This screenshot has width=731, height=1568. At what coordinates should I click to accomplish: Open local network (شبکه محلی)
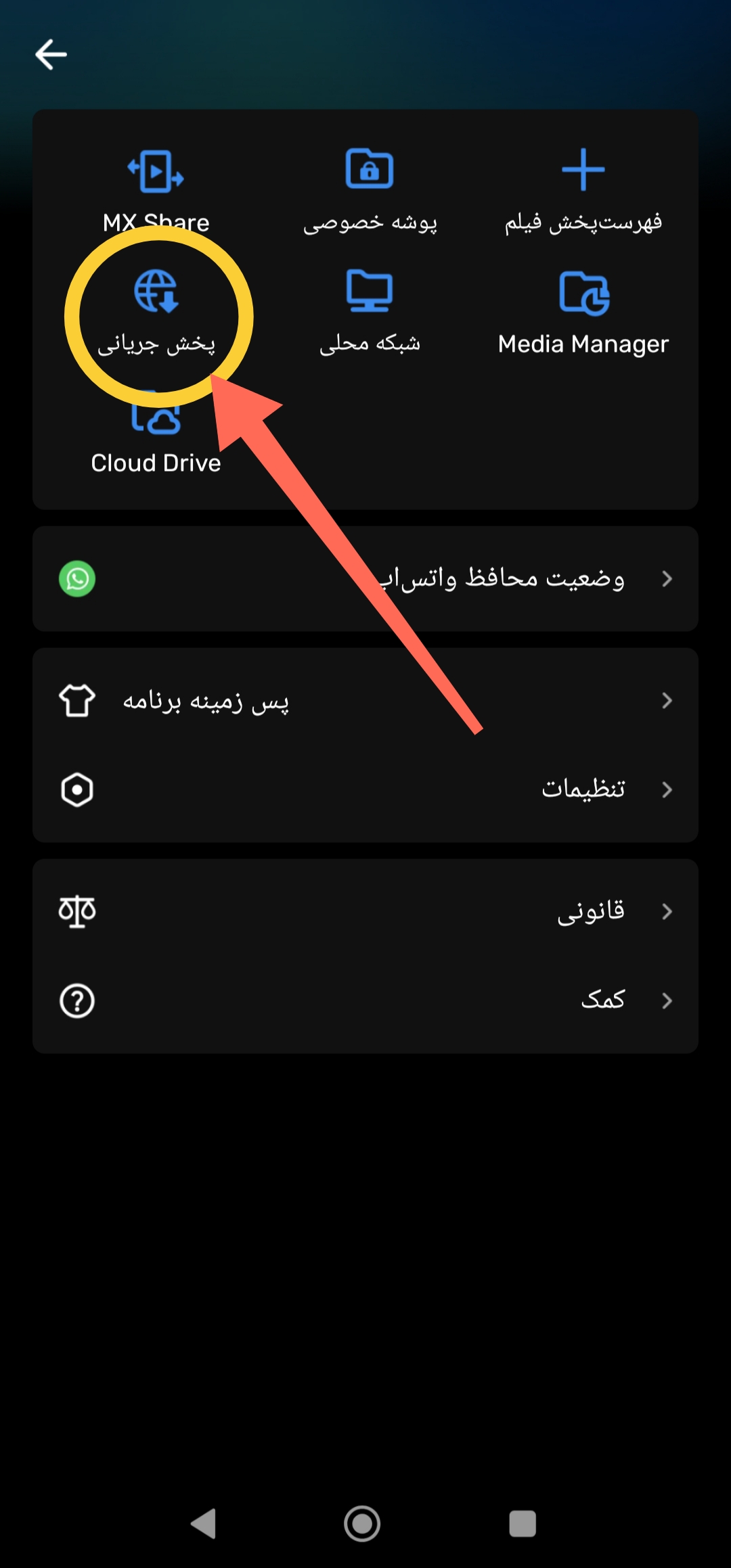[x=370, y=311]
